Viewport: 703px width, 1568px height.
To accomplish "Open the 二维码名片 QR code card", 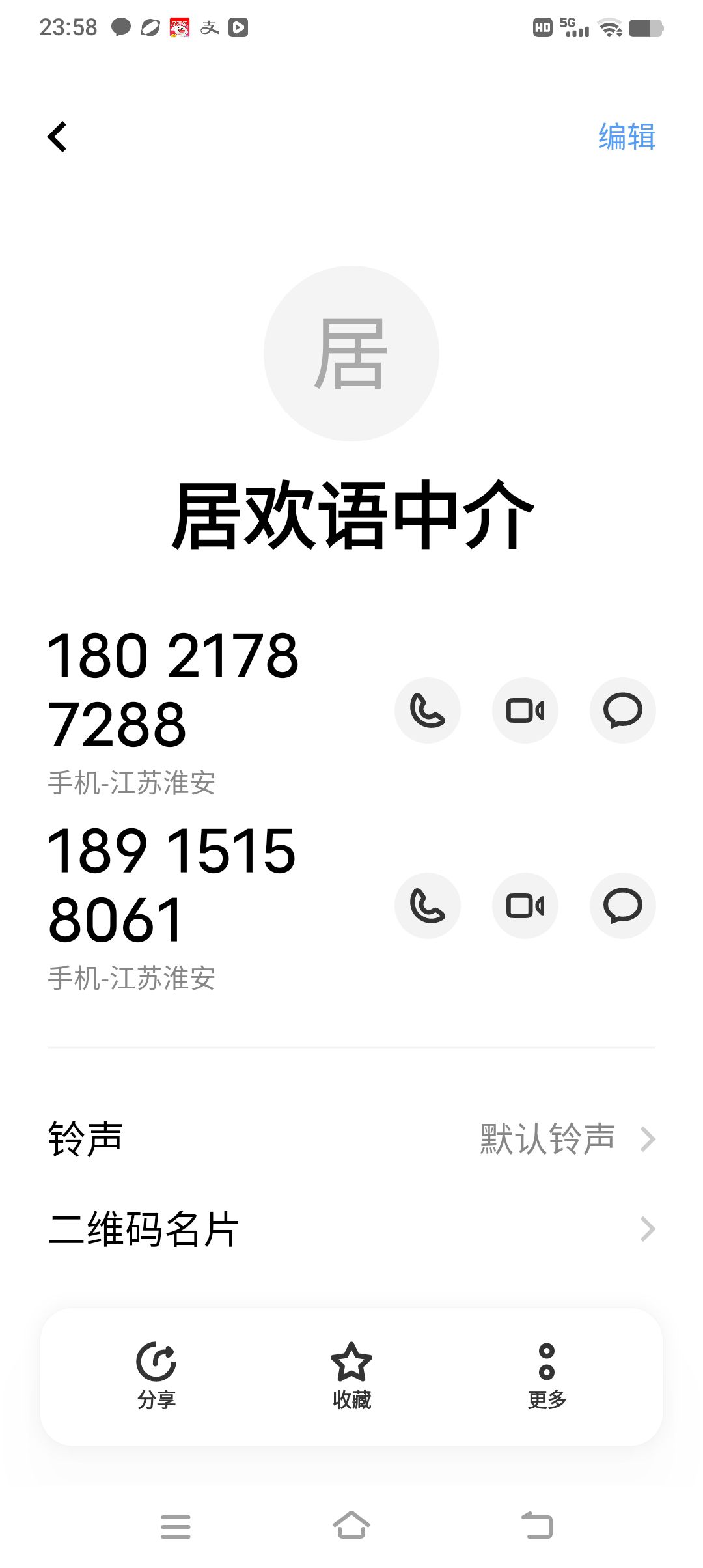I will 351,1229.
